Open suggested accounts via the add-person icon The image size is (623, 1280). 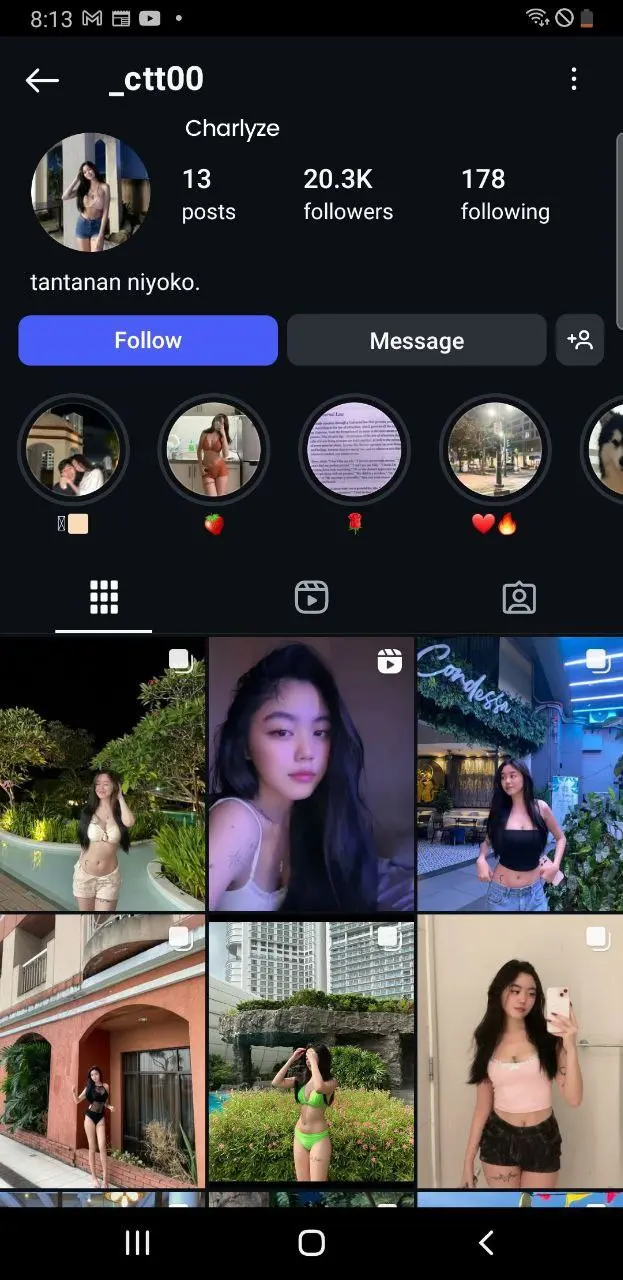pos(580,340)
